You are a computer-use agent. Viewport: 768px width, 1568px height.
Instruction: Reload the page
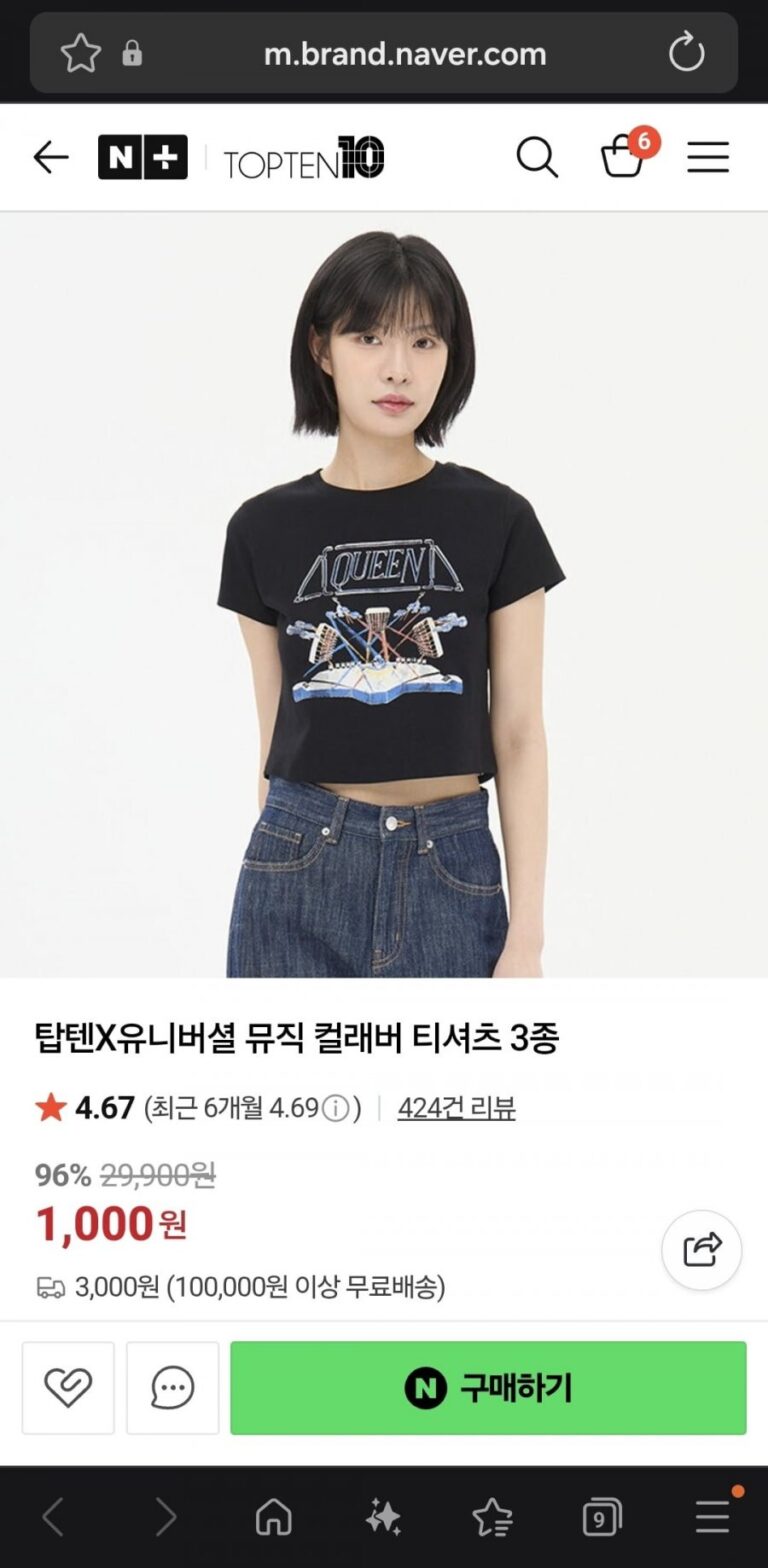687,53
